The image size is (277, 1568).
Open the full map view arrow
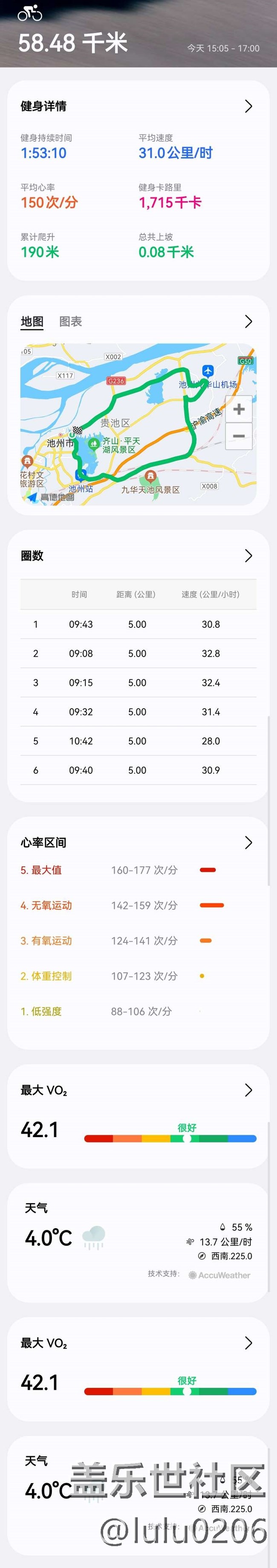point(248,322)
